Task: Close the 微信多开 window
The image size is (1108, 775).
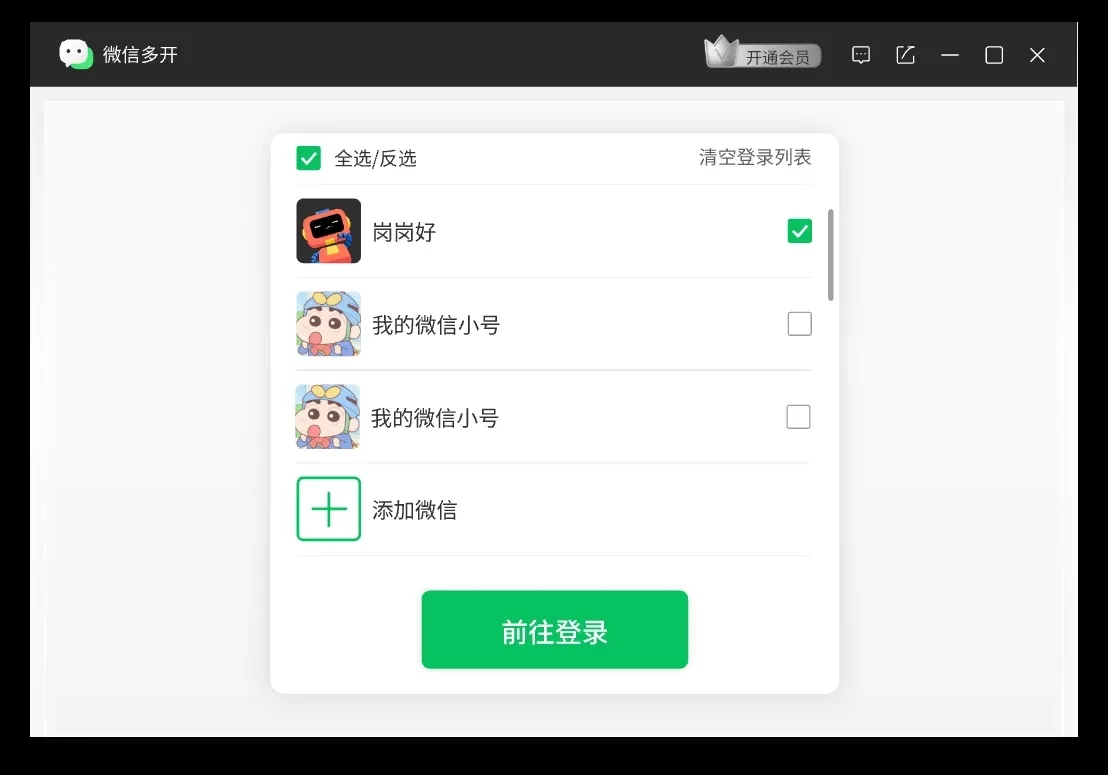Action: (1037, 55)
